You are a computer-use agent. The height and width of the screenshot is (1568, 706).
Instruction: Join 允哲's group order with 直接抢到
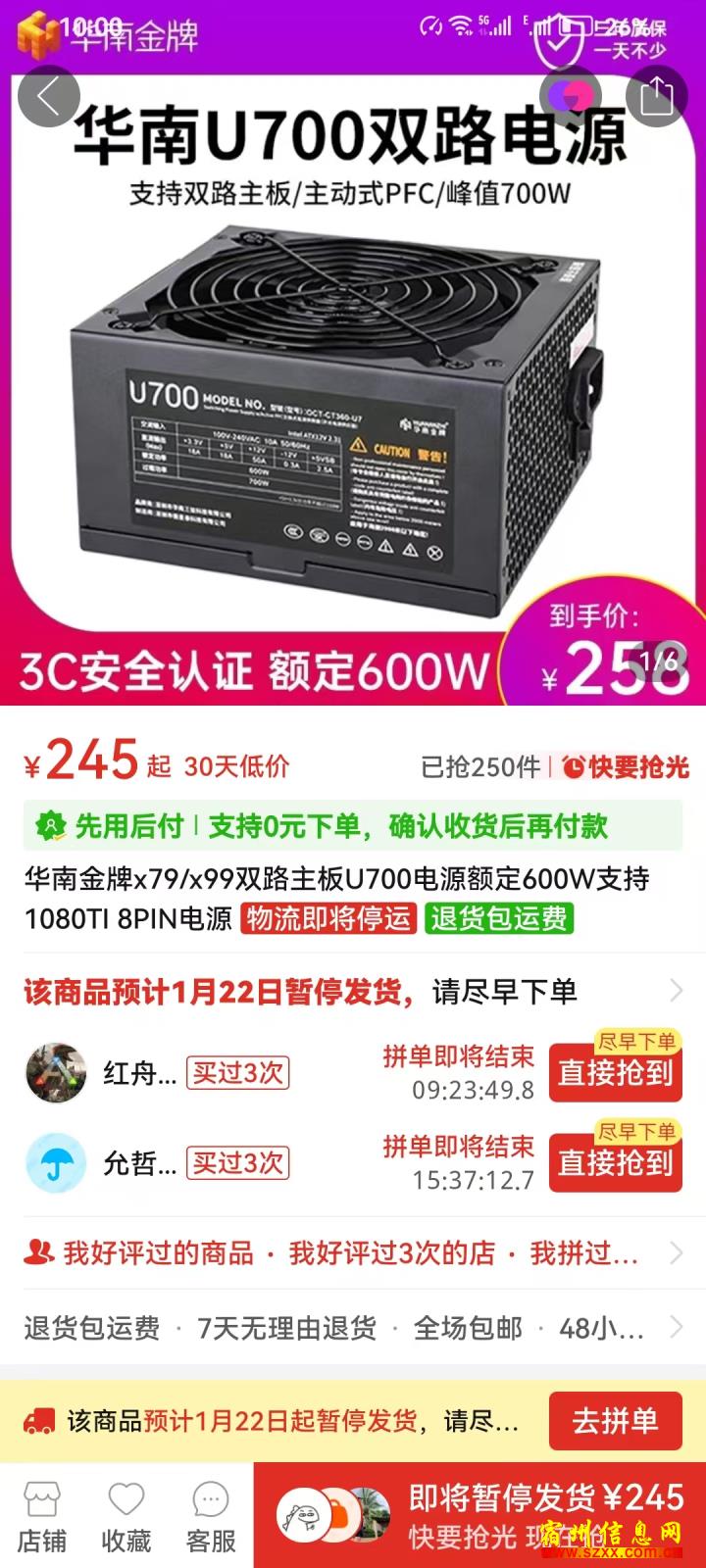(x=615, y=1163)
